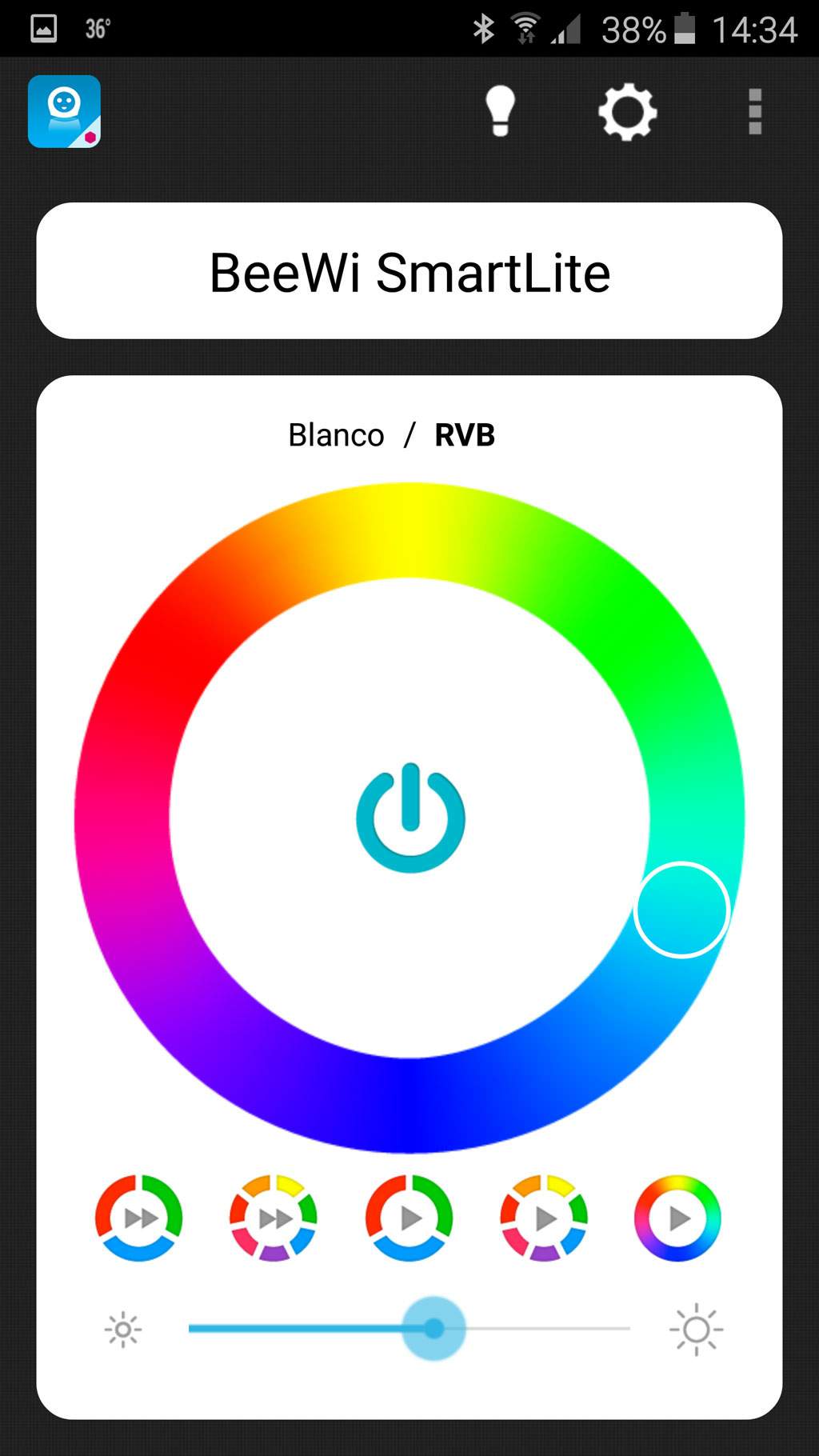Open the light bulb icon in toolbar
The height and width of the screenshot is (1456, 819).
pos(501,111)
